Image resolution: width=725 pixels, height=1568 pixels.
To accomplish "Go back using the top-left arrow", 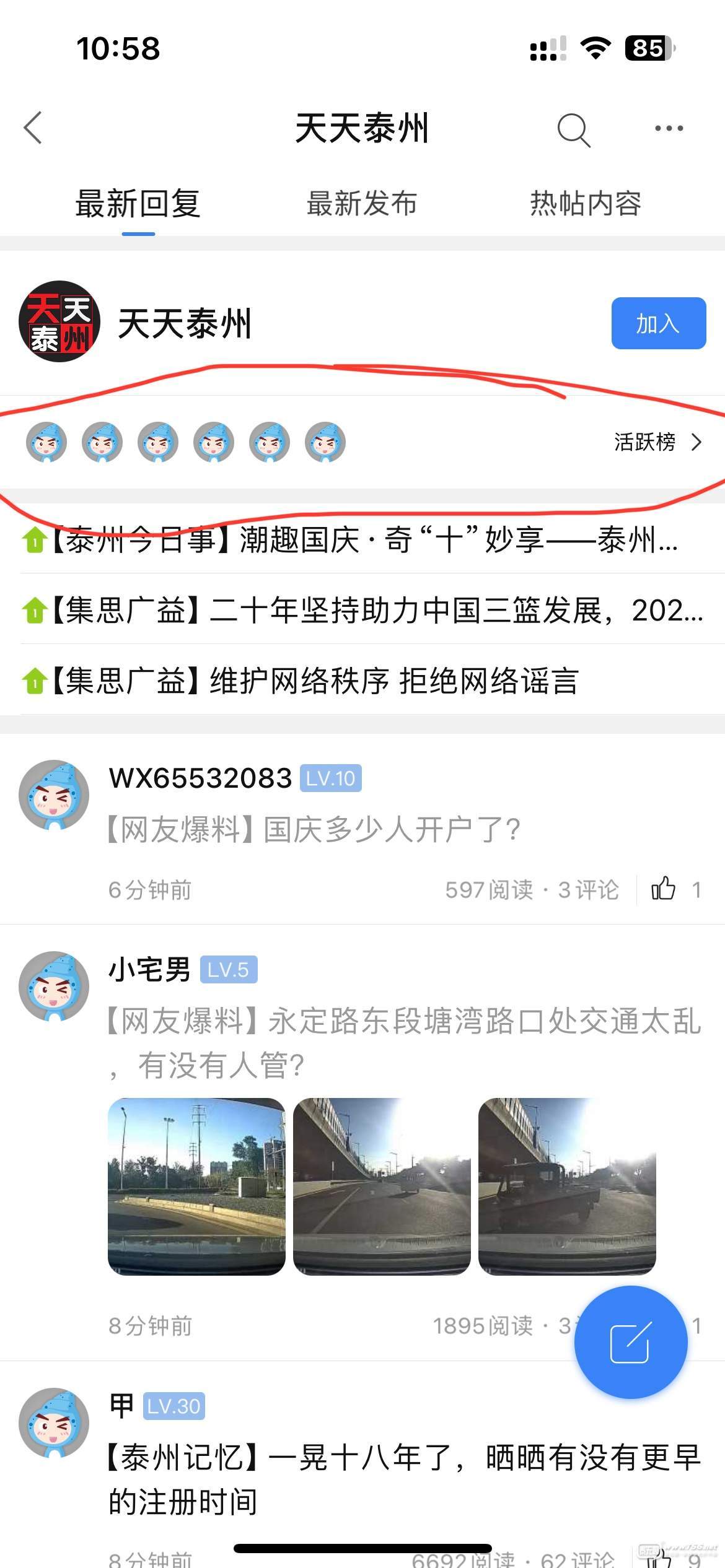I will tap(33, 128).
